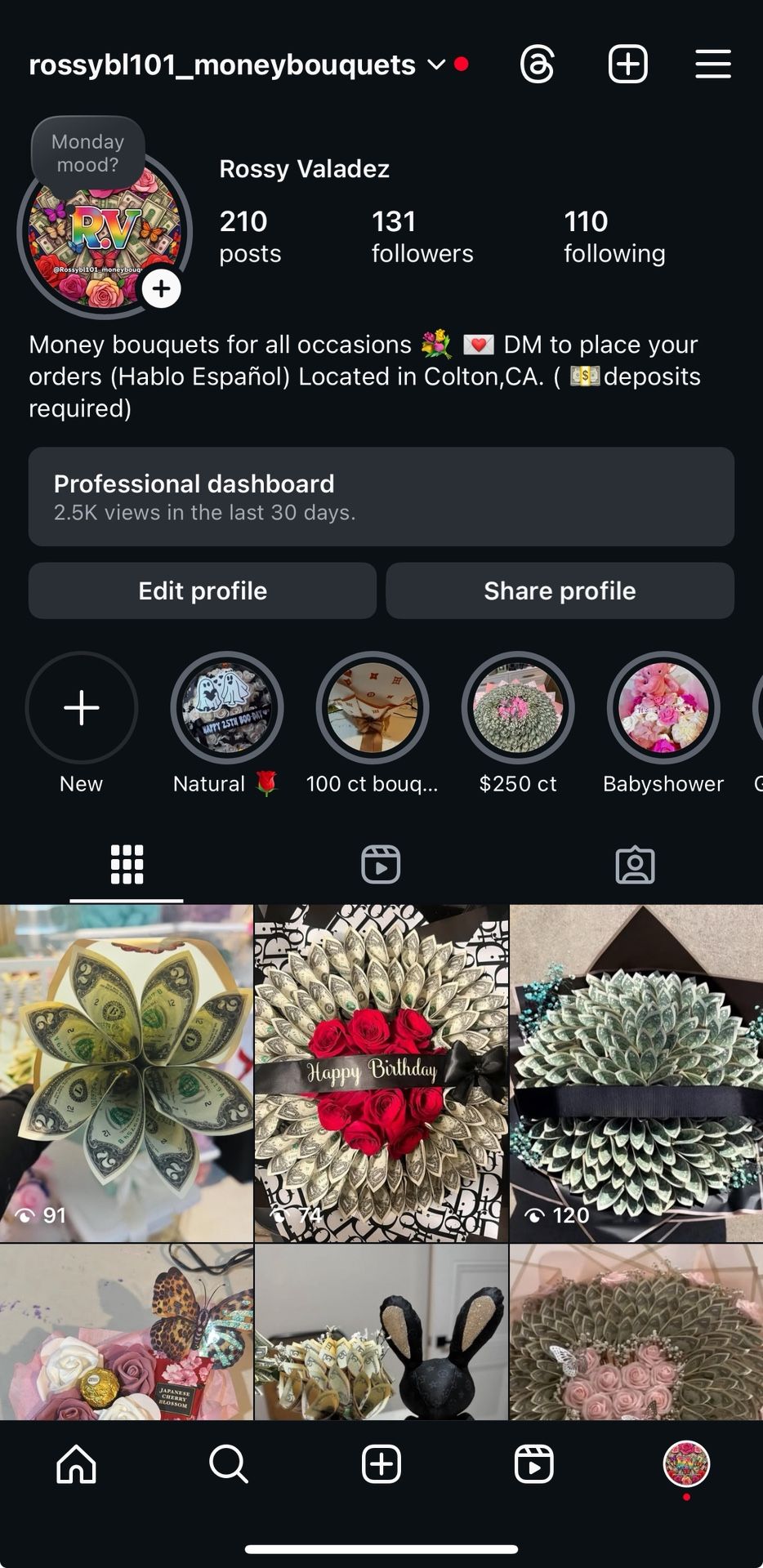763x1568 pixels.
Task: Open the hamburger settings menu
Action: click(712, 65)
